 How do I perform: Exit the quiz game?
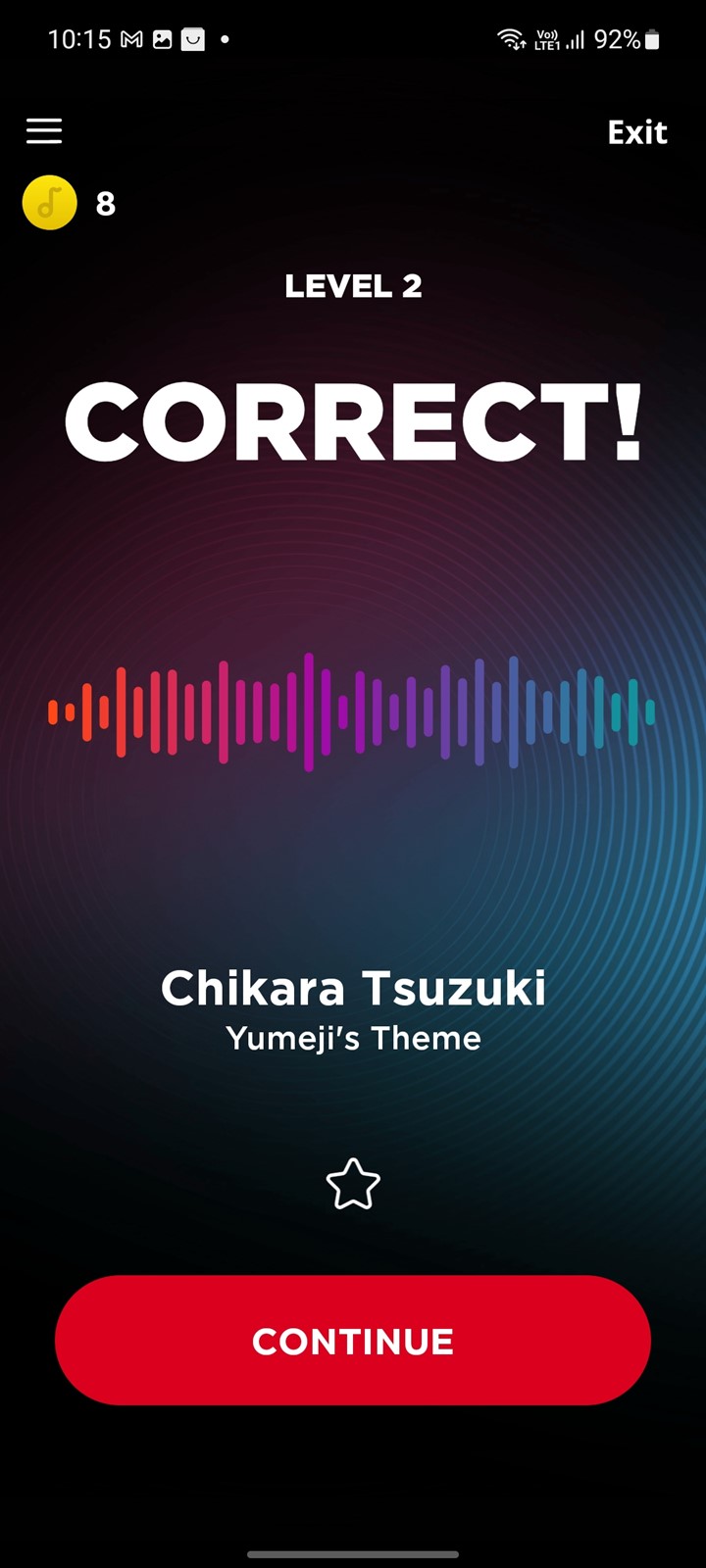click(x=637, y=132)
